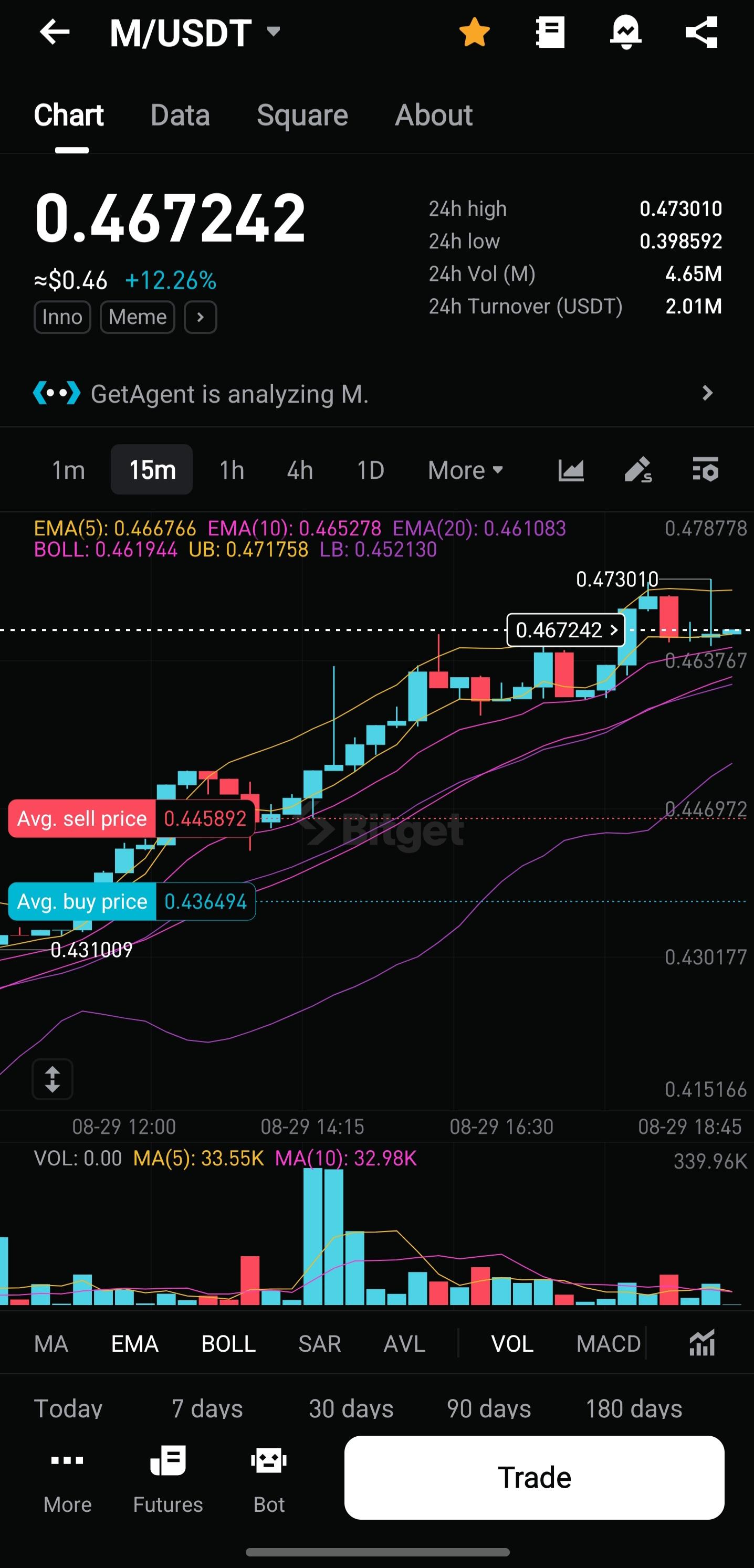The width and height of the screenshot is (754, 1568).
Task: Open the M/USDT pair dropdown
Action: pos(274,31)
